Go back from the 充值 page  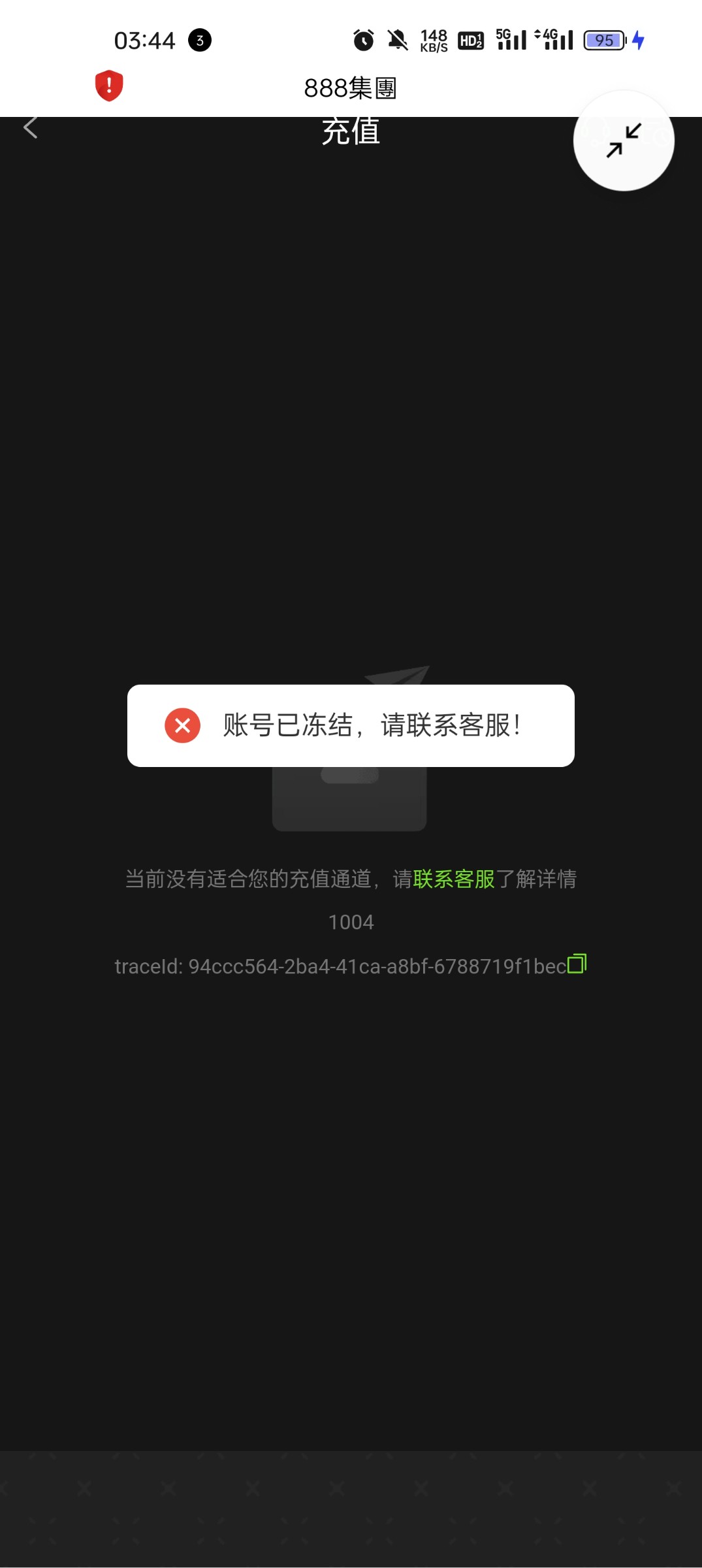point(30,127)
